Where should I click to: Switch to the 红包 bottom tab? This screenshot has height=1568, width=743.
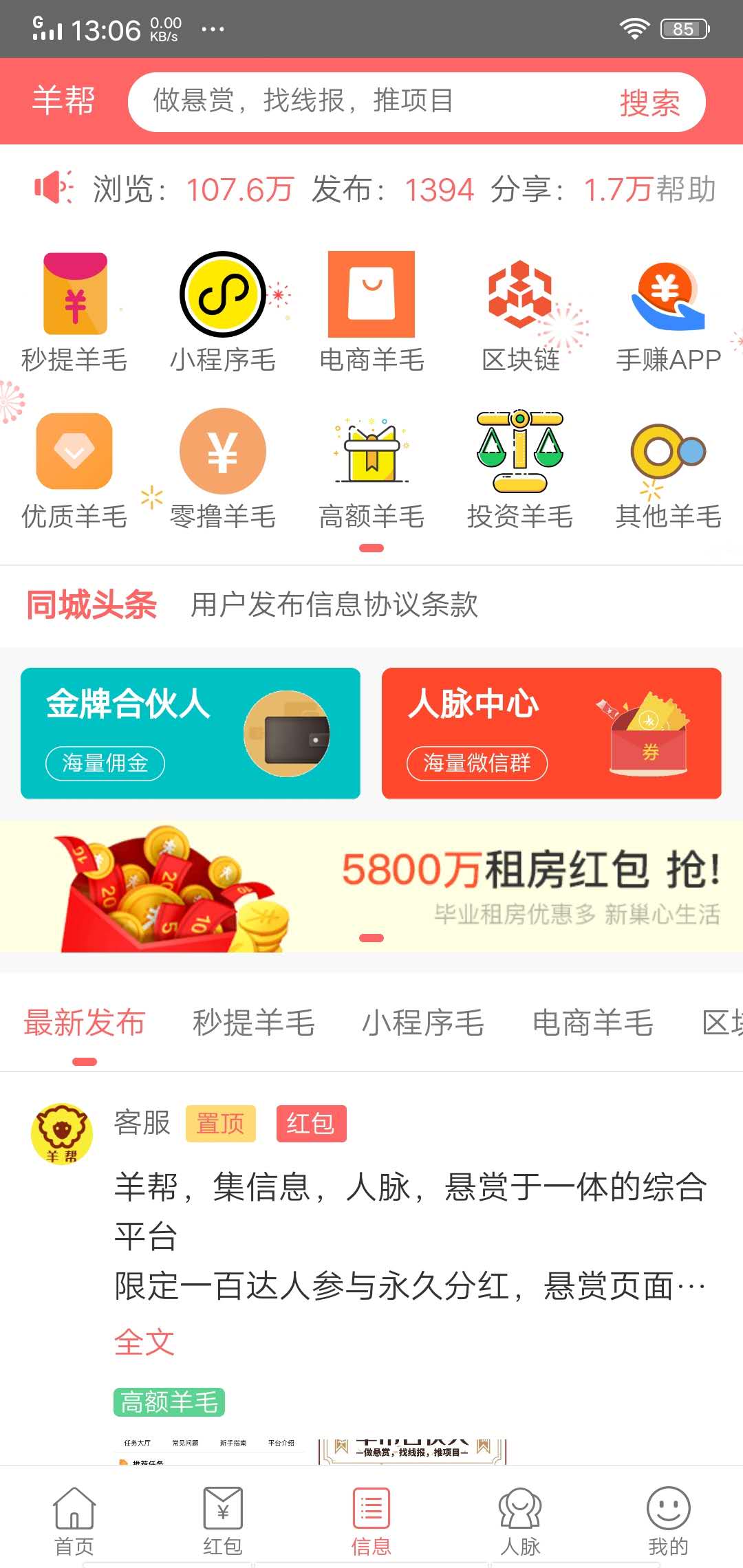pos(223,1513)
